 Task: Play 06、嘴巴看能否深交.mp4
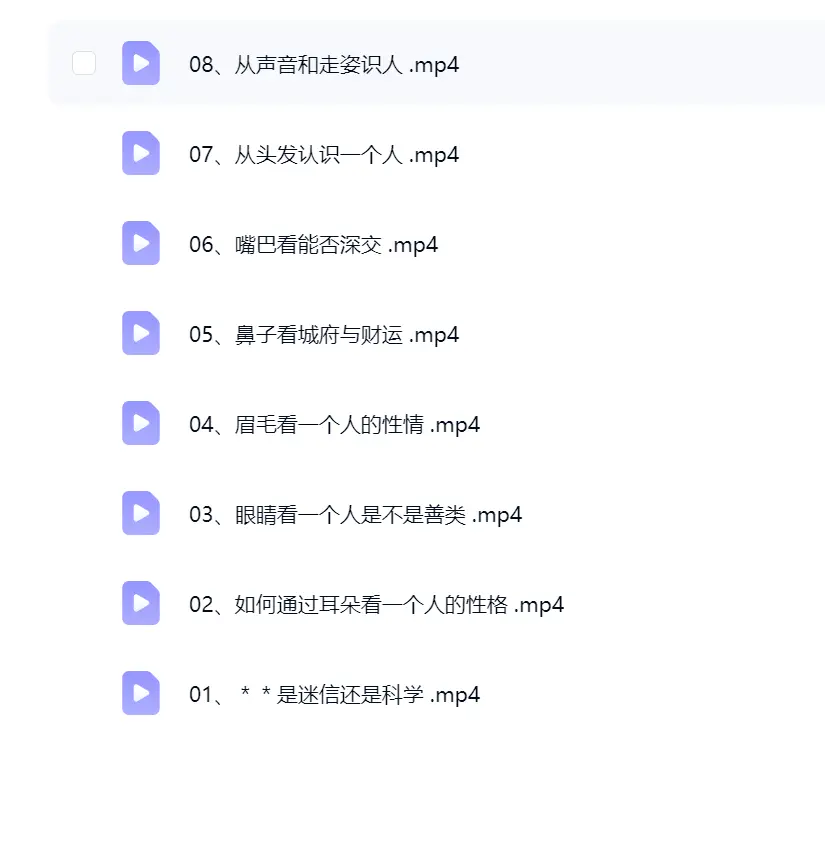pyautogui.click(x=313, y=245)
